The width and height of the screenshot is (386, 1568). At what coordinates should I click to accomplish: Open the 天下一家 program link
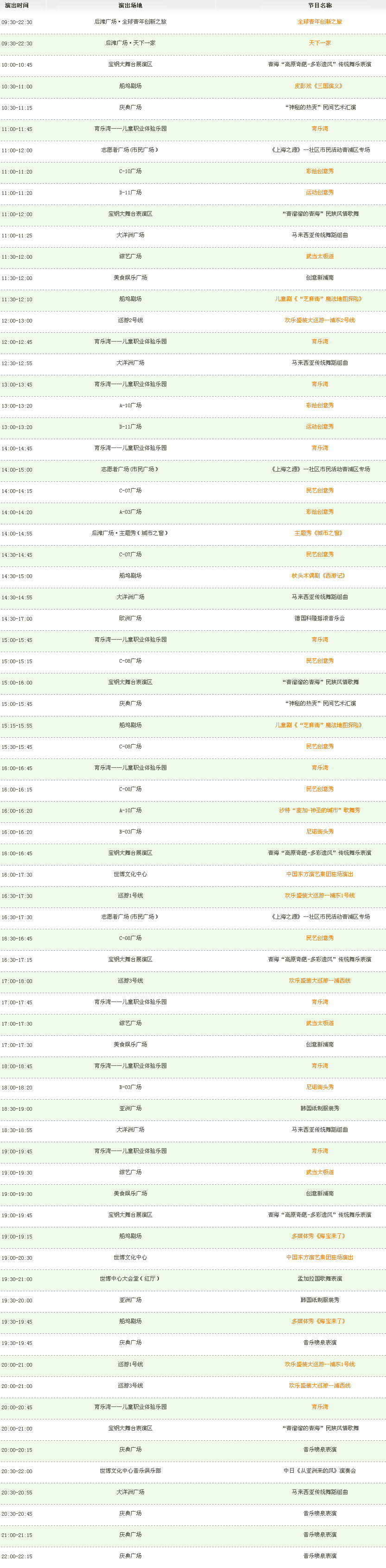320,43
